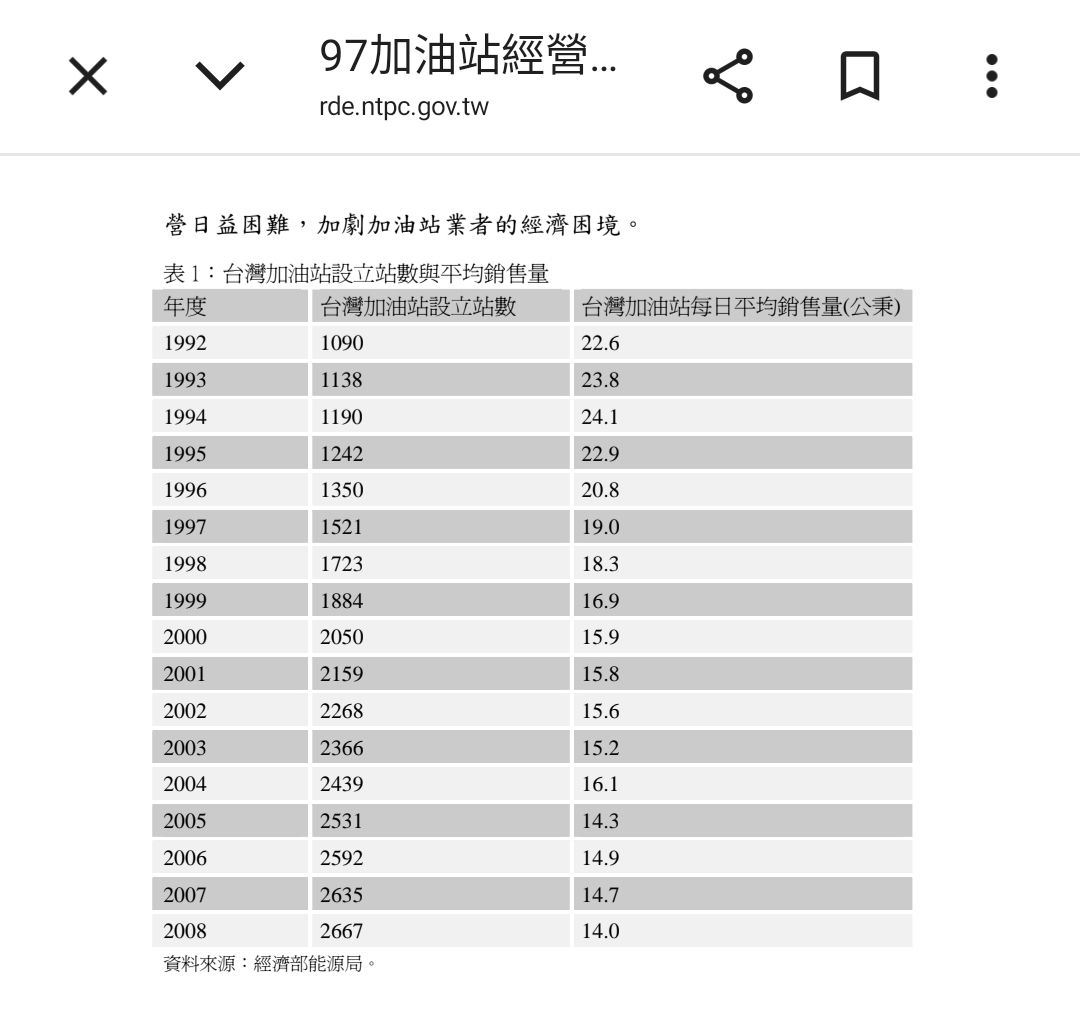Open the three-dot overflow menu

(x=992, y=76)
